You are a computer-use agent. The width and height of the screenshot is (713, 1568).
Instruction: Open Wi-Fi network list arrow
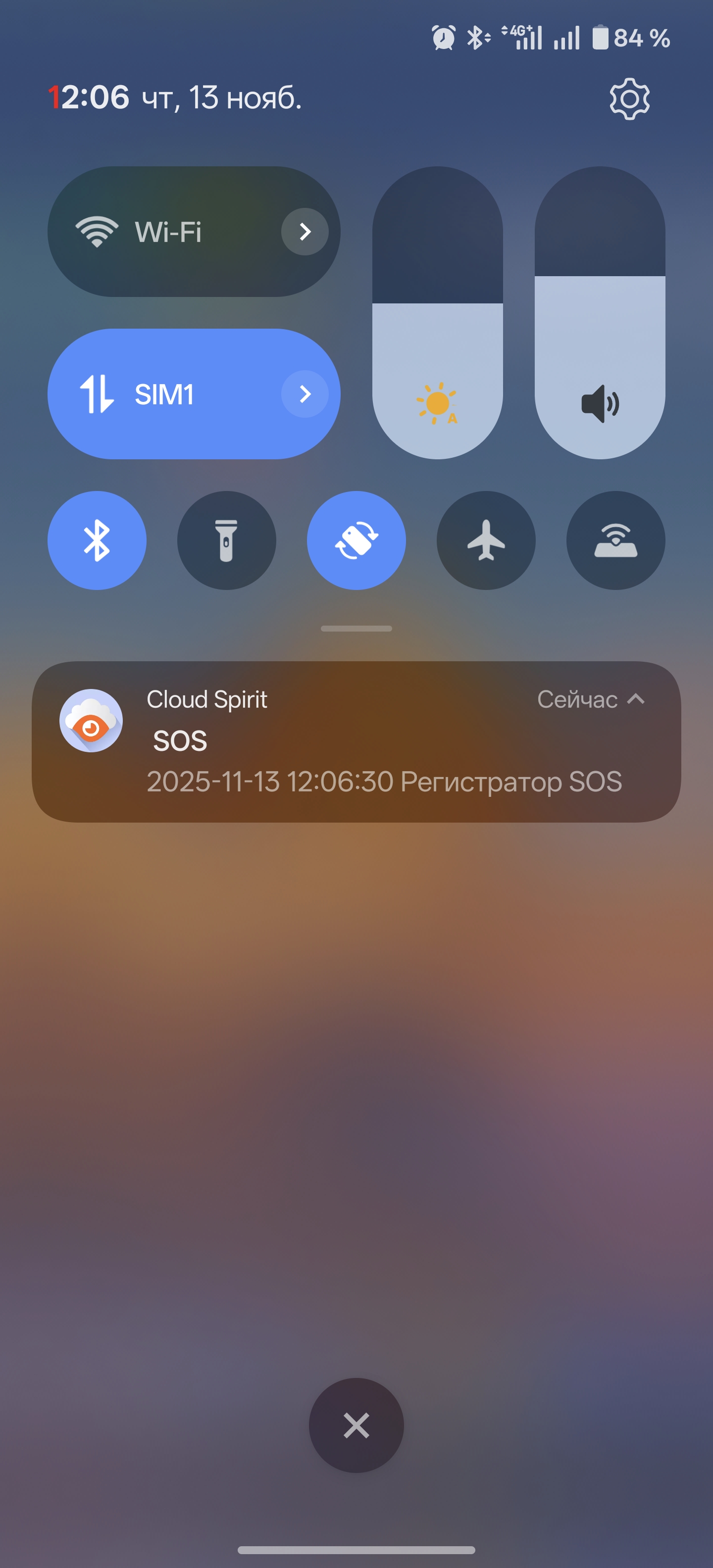305,232
